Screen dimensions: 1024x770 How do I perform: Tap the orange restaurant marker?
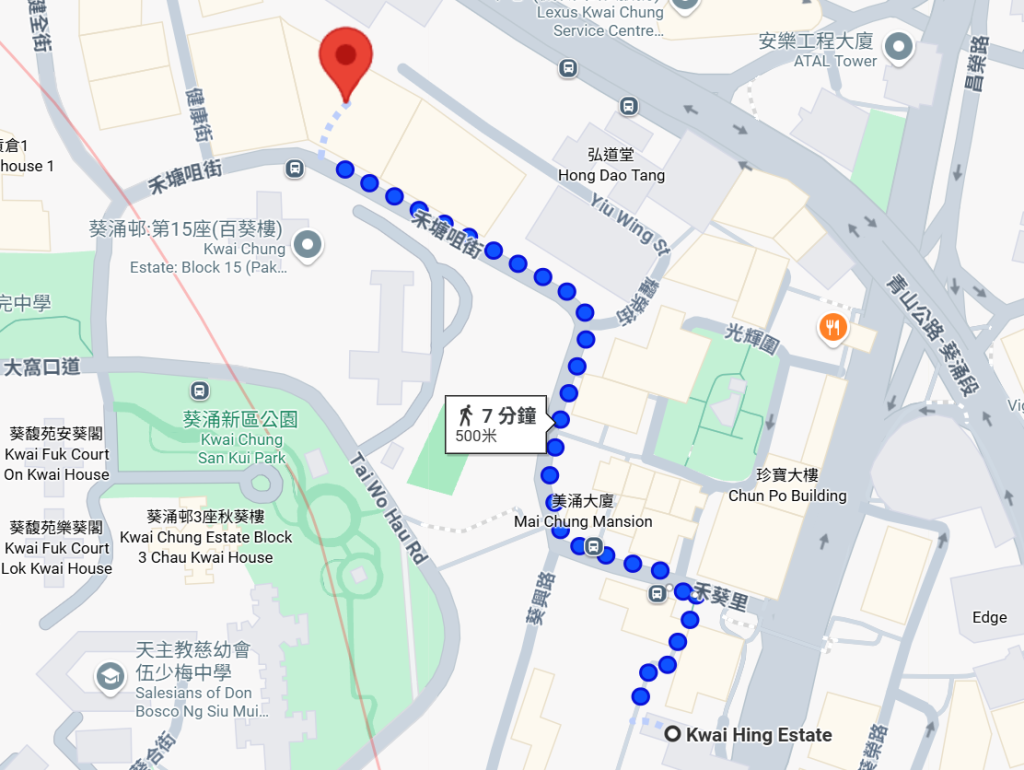(832, 326)
